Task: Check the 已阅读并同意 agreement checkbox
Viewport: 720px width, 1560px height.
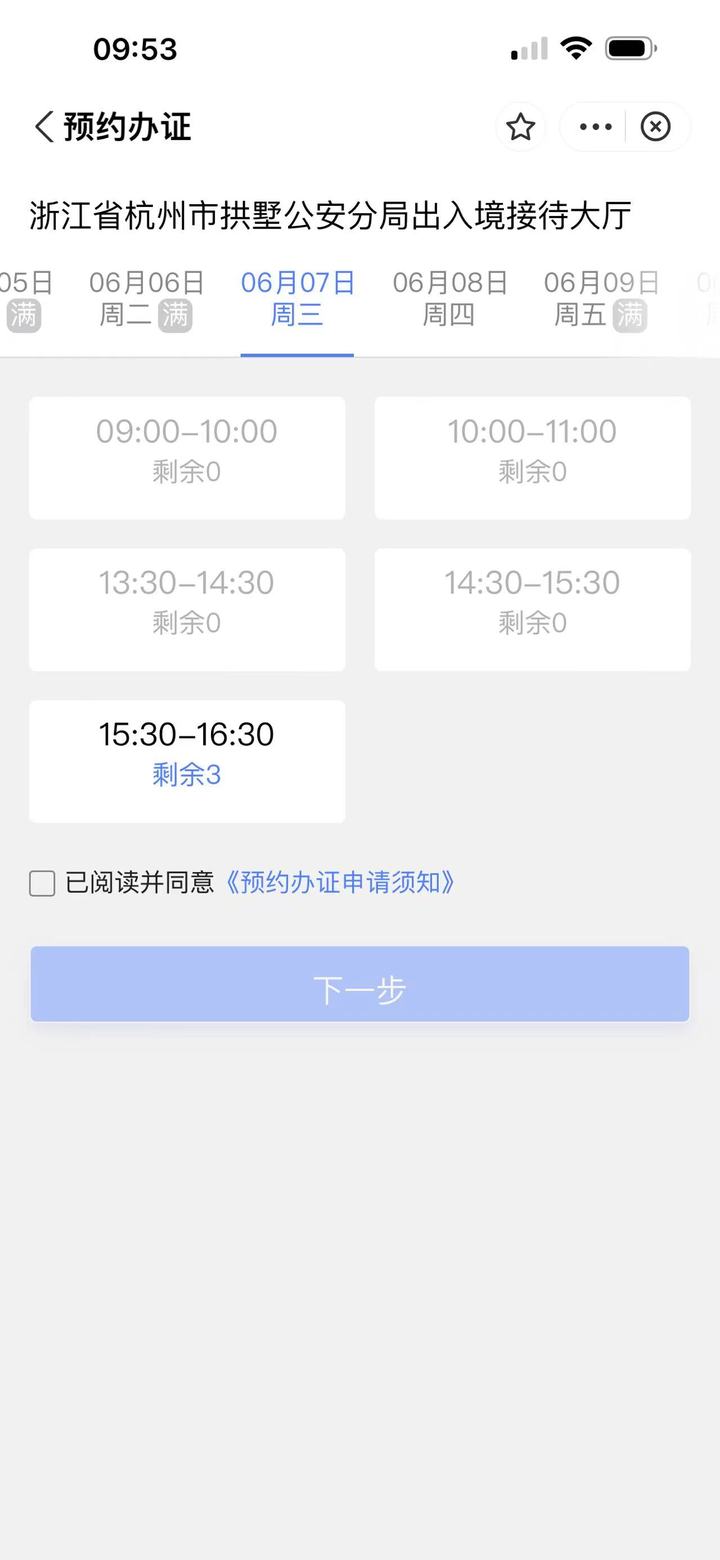Action: click(x=41, y=883)
